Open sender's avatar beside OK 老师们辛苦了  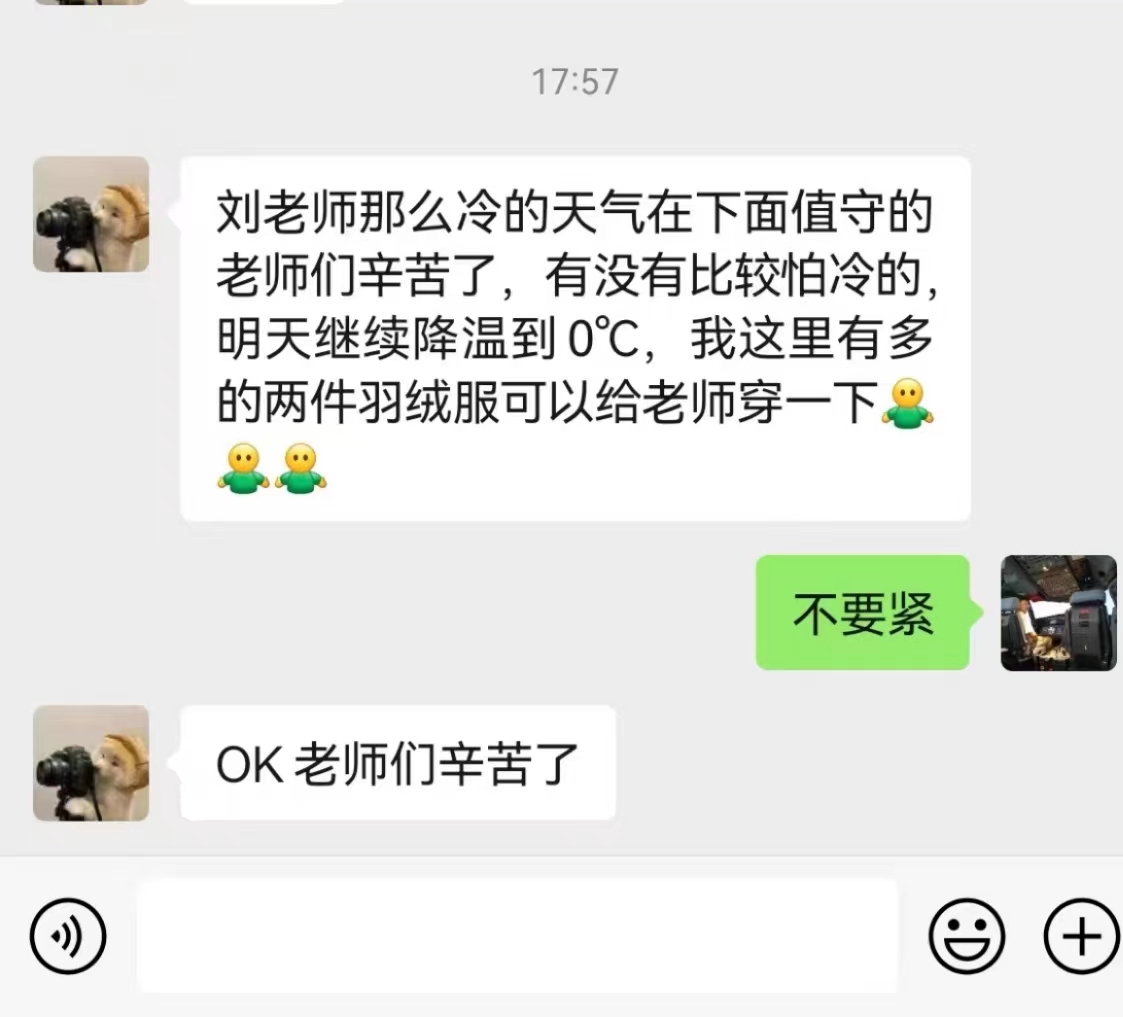91,763
